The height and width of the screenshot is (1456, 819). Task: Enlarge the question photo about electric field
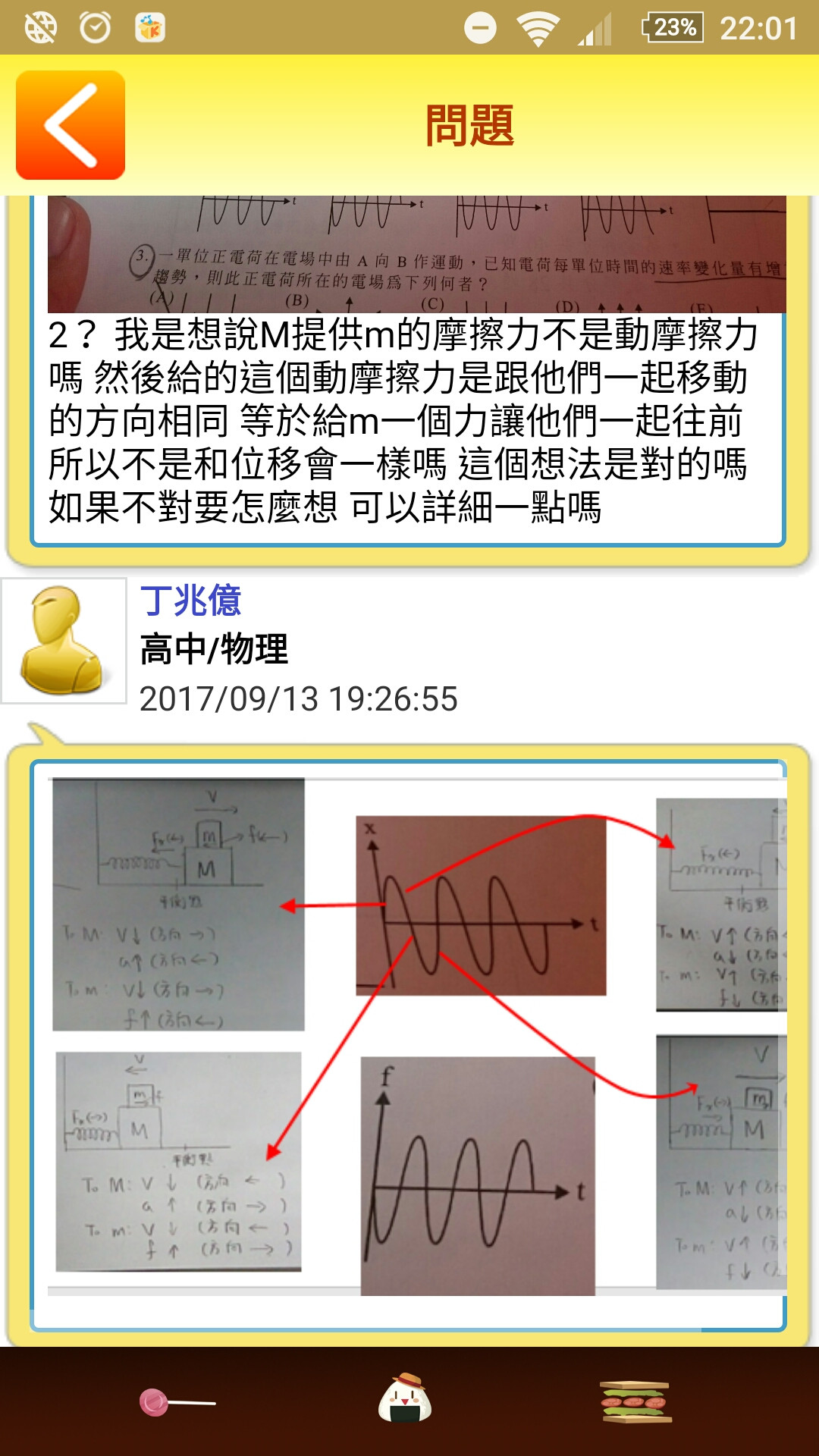(x=416, y=255)
